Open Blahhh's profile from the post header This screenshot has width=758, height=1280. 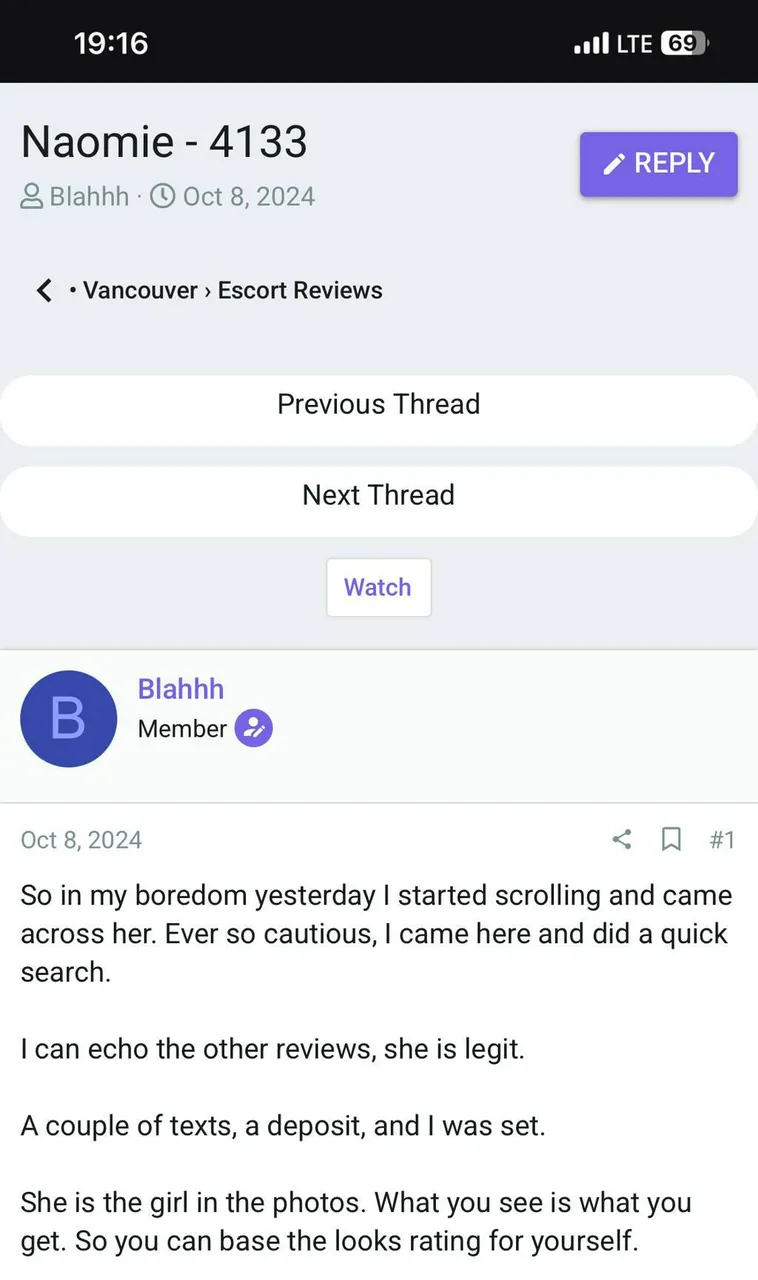[181, 689]
